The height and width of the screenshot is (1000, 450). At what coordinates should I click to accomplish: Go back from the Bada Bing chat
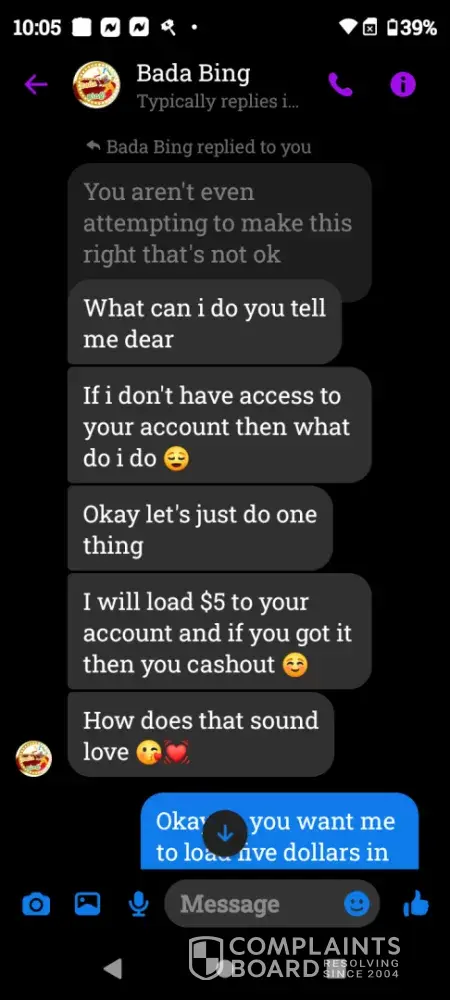click(36, 84)
